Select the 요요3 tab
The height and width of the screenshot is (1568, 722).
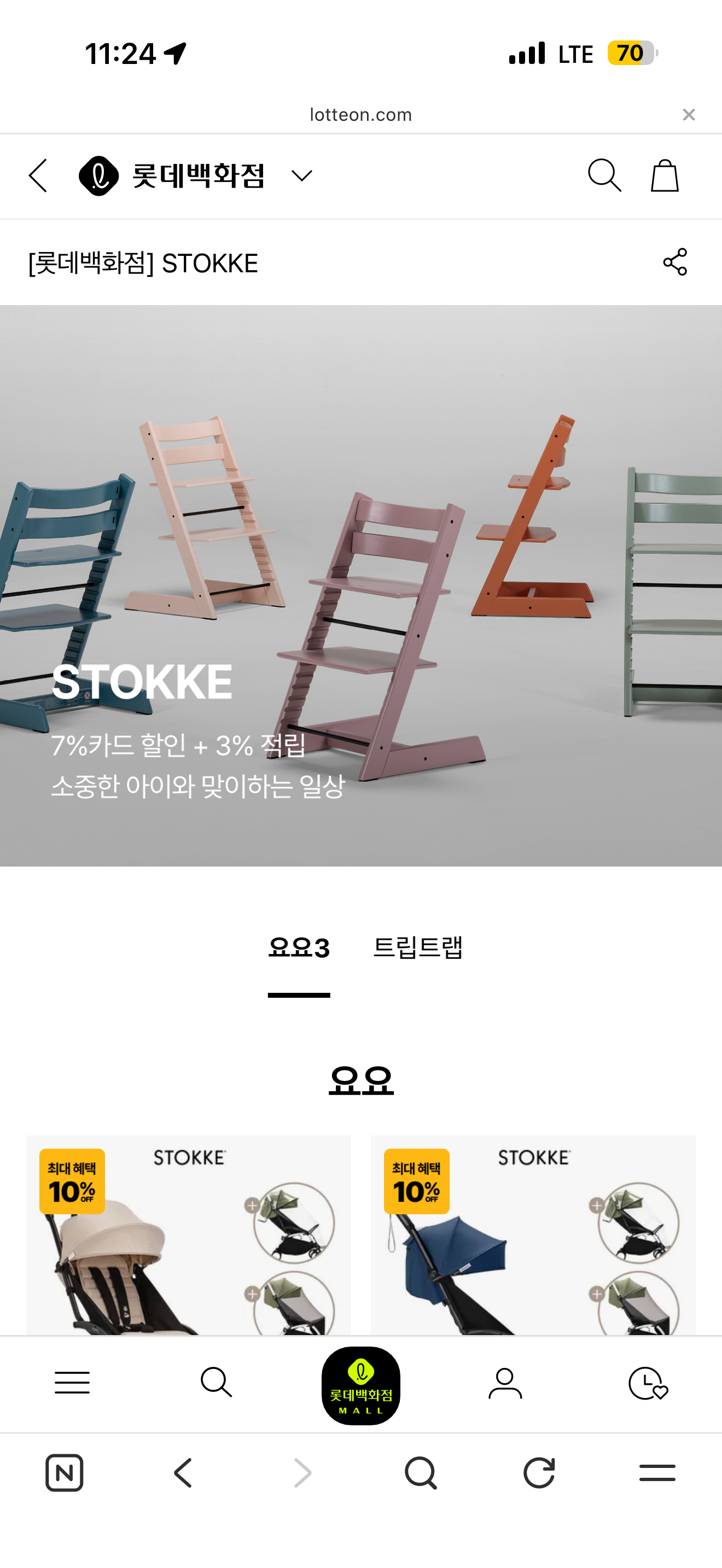click(x=299, y=949)
